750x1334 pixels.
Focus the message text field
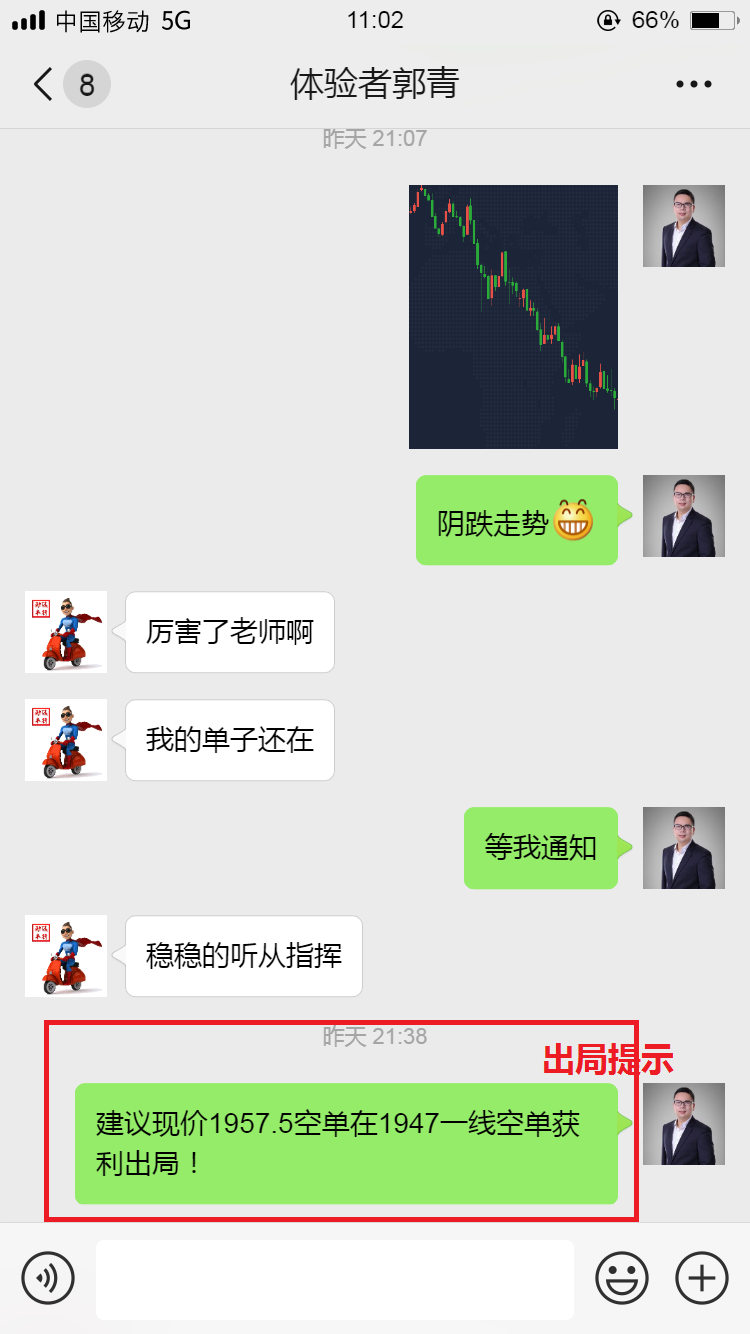335,1279
